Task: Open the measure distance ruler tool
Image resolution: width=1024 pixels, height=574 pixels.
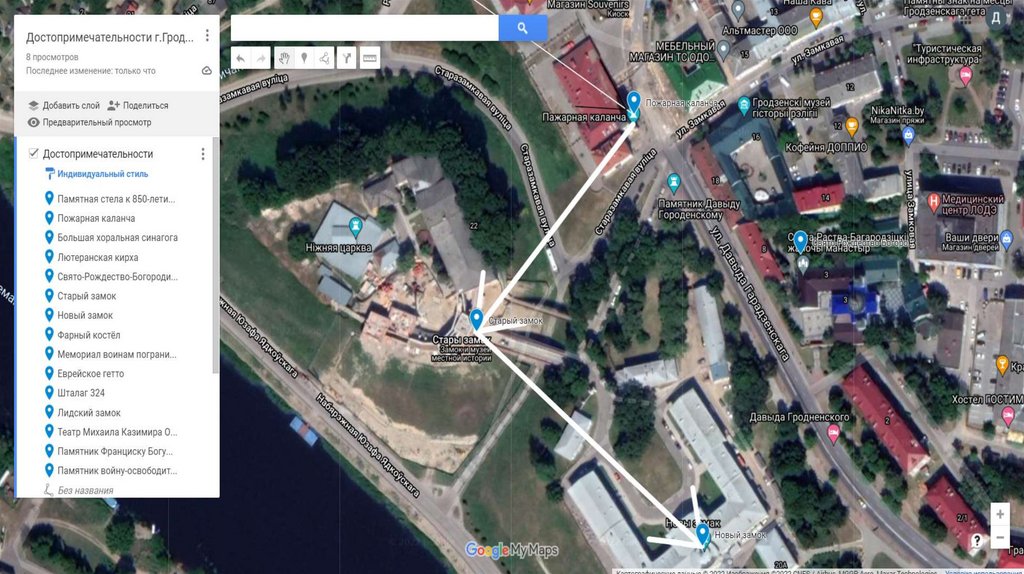Action: point(370,58)
